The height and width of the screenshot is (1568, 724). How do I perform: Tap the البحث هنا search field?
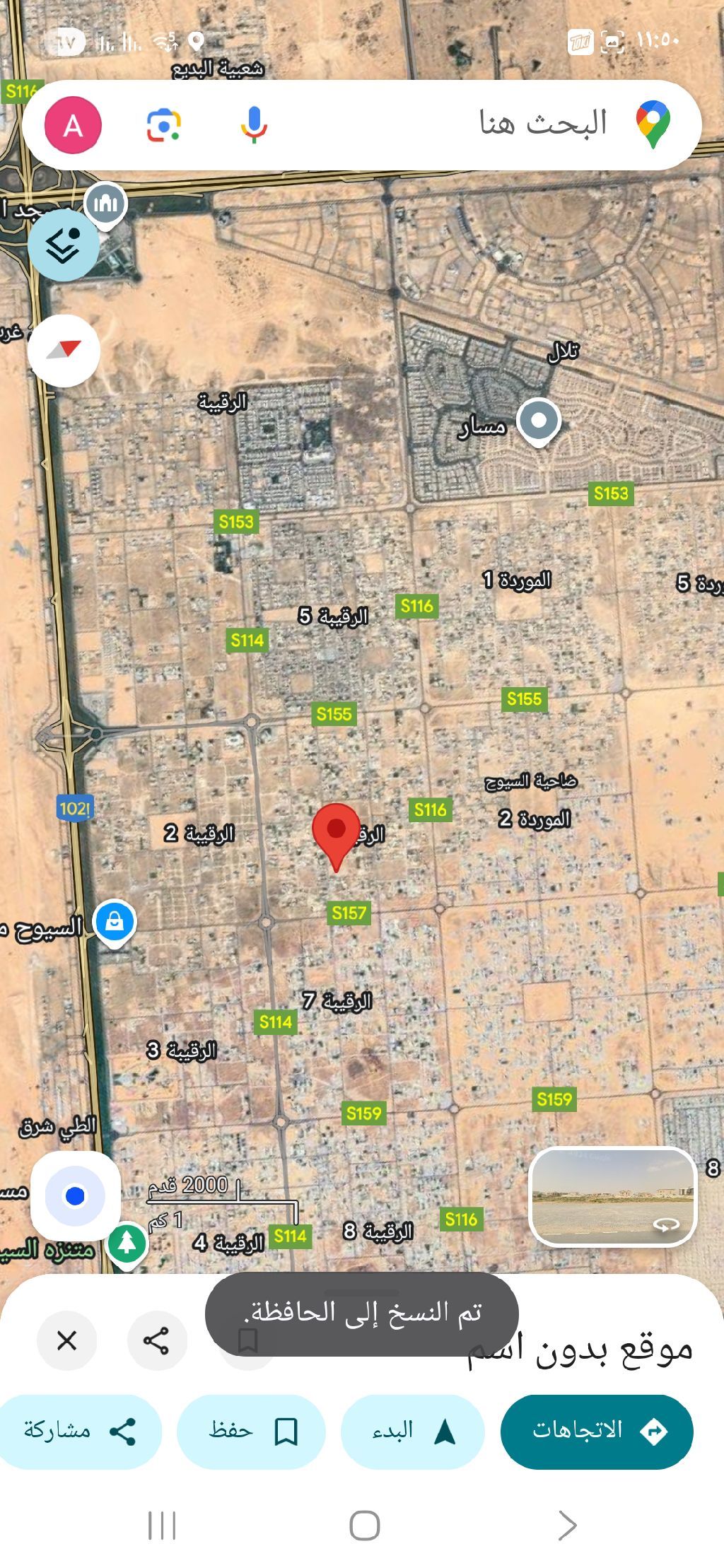click(495, 124)
